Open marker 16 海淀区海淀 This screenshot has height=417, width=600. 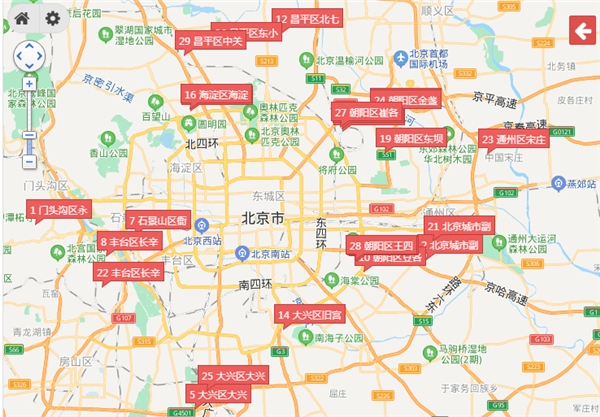(x=215, y=94)
